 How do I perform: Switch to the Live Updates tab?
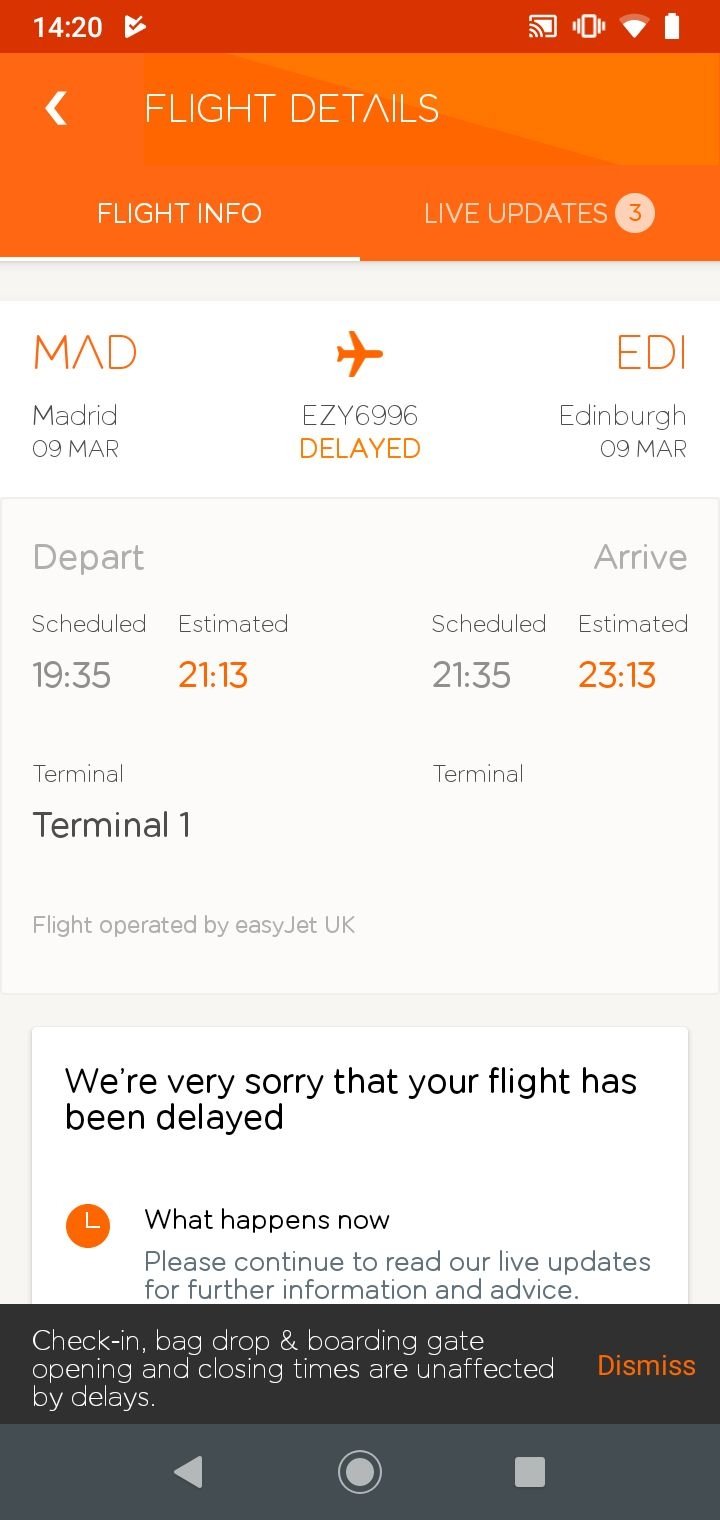click(x=540, y=213)
